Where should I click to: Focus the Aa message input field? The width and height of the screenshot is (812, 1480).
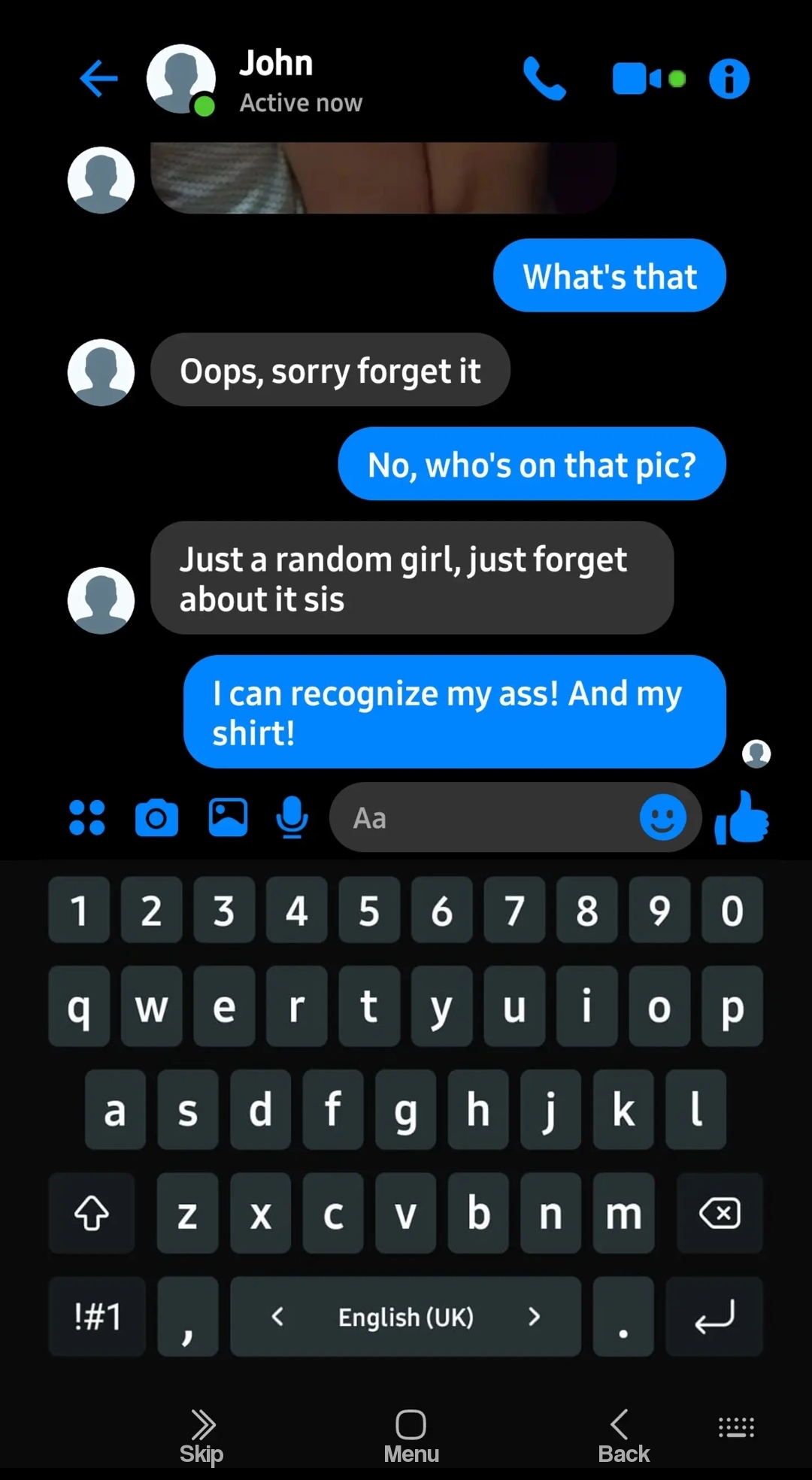[x=481, y=817]
